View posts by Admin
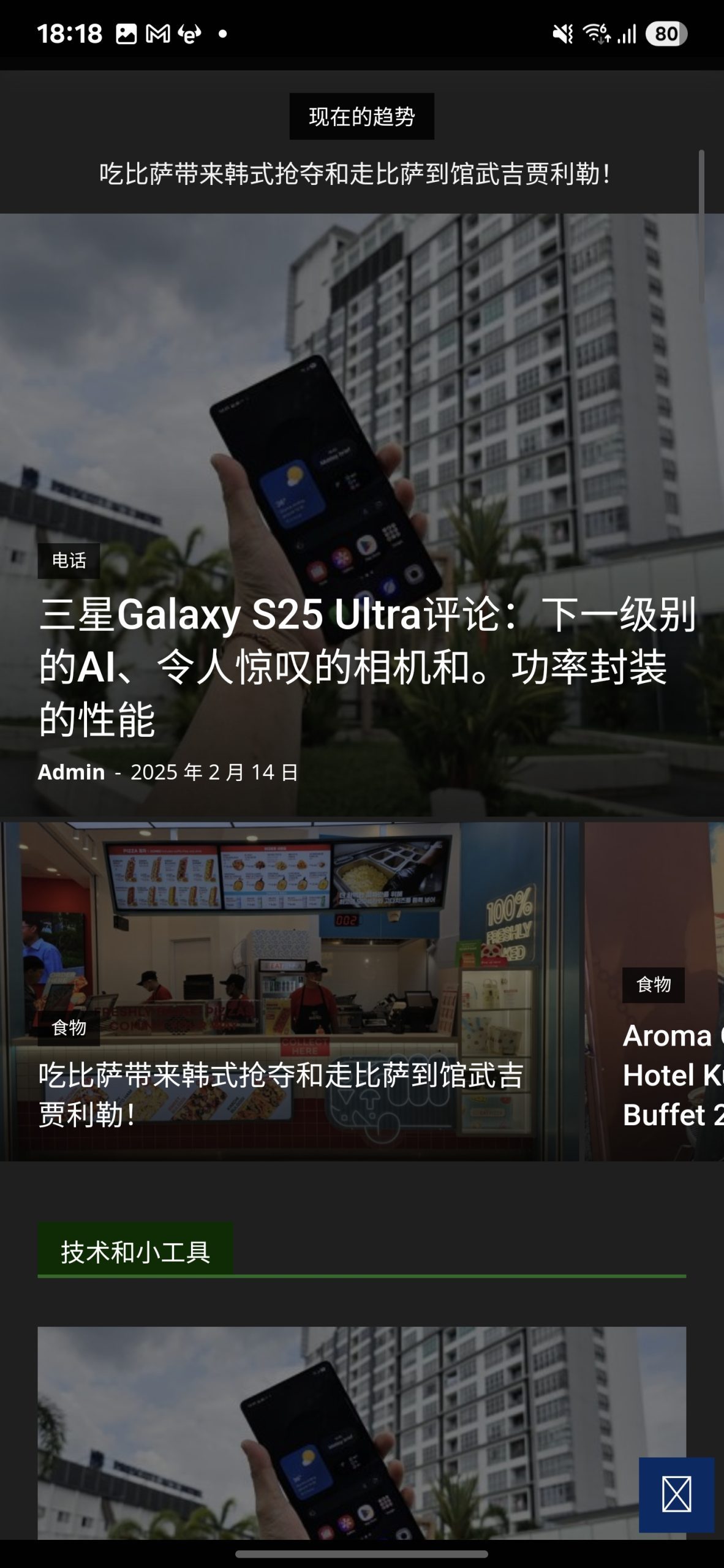This screenshot has height=1568, width=724. [x=71, y=772]
